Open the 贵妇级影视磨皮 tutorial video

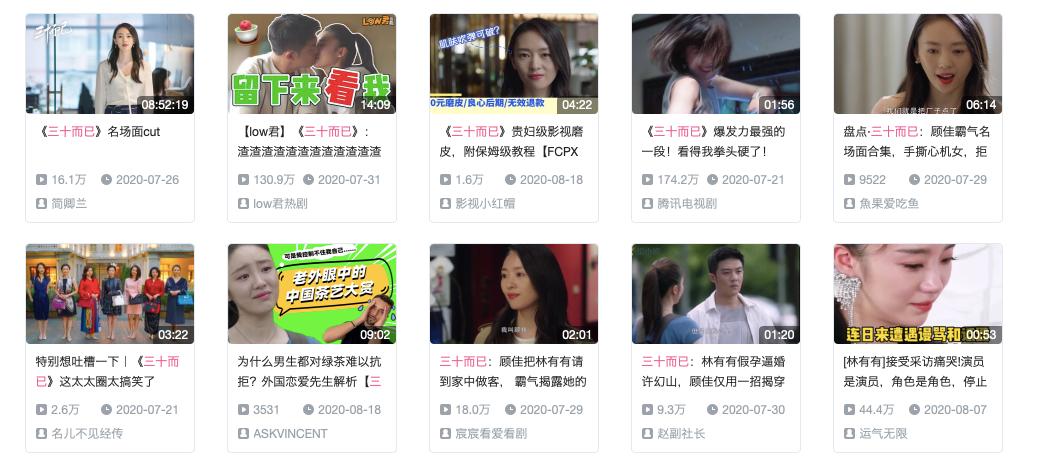(x=513, y=64)
